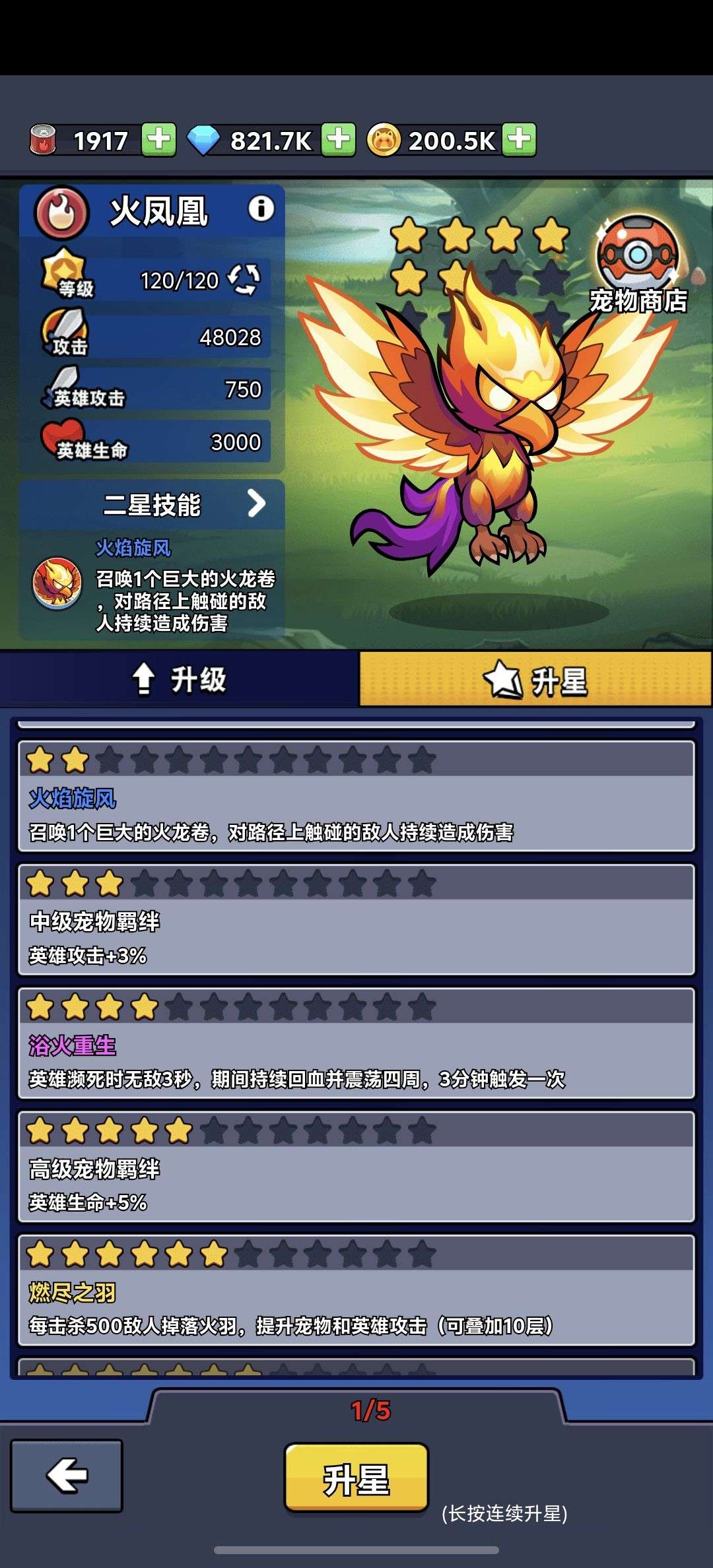Tap the level reset arrows icon

(x=244, y=280)
